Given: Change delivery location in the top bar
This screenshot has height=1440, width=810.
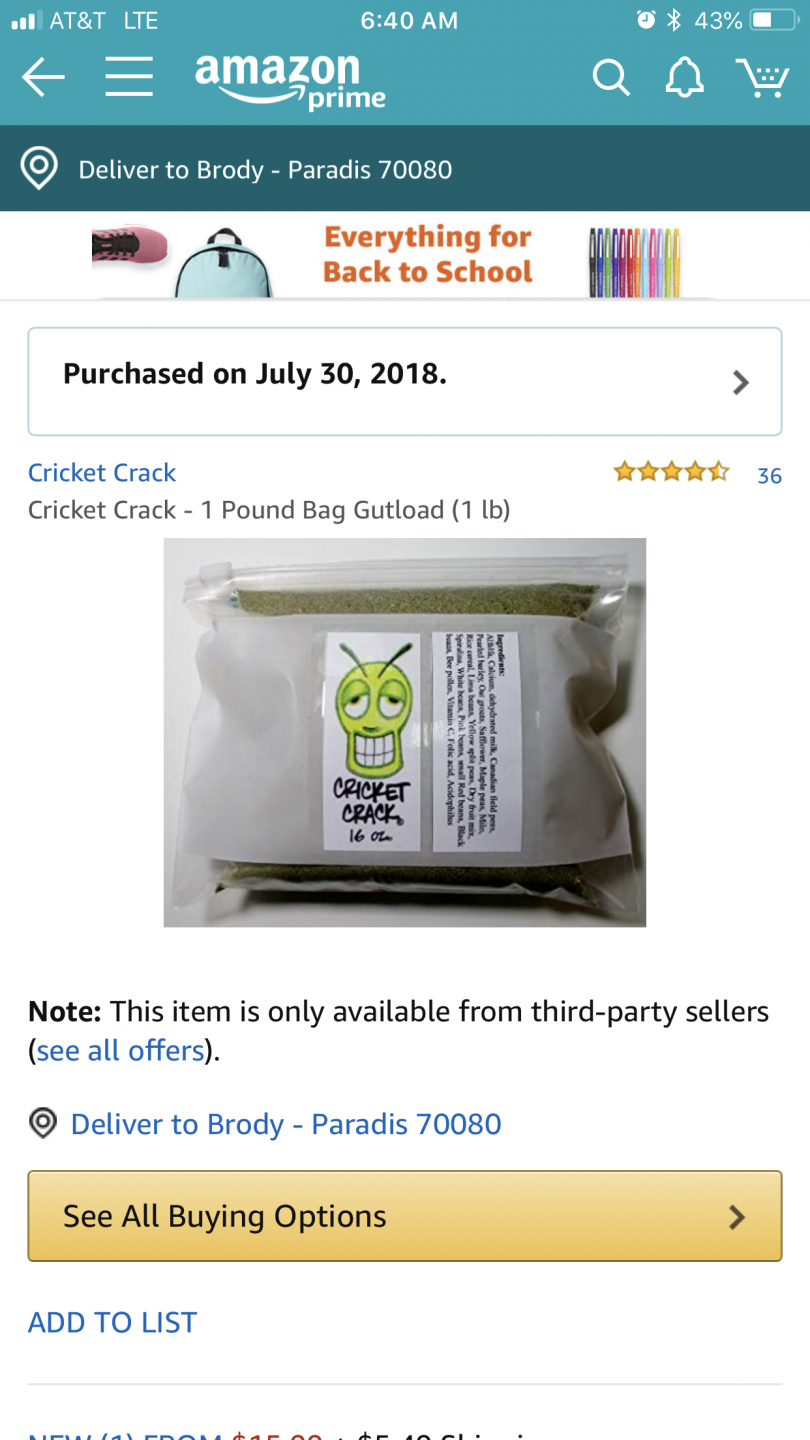Looking at the screenshot, I should point(265,169).
